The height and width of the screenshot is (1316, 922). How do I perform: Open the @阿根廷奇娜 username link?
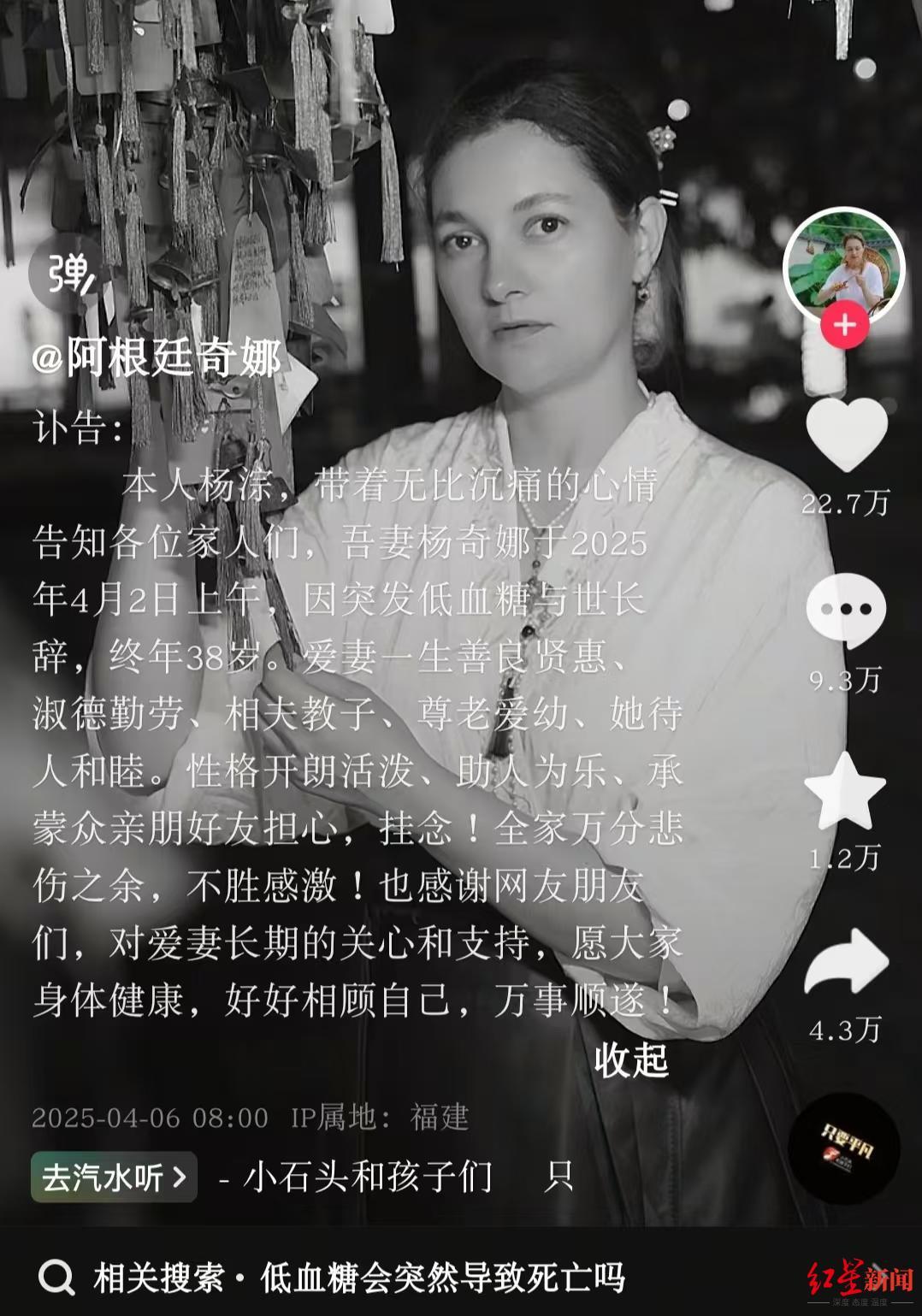click(x=157, y=357)
